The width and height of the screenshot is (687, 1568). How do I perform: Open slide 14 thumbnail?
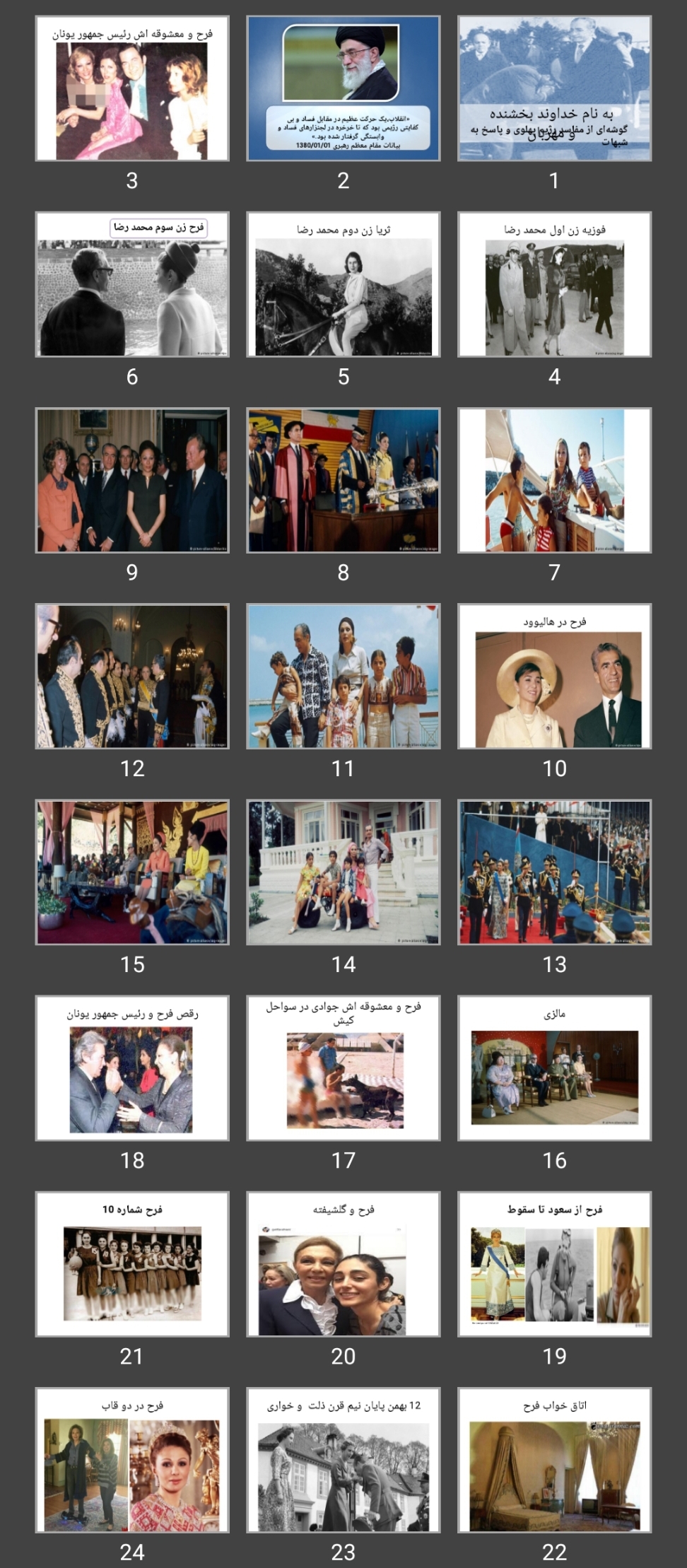coord(343,872)
